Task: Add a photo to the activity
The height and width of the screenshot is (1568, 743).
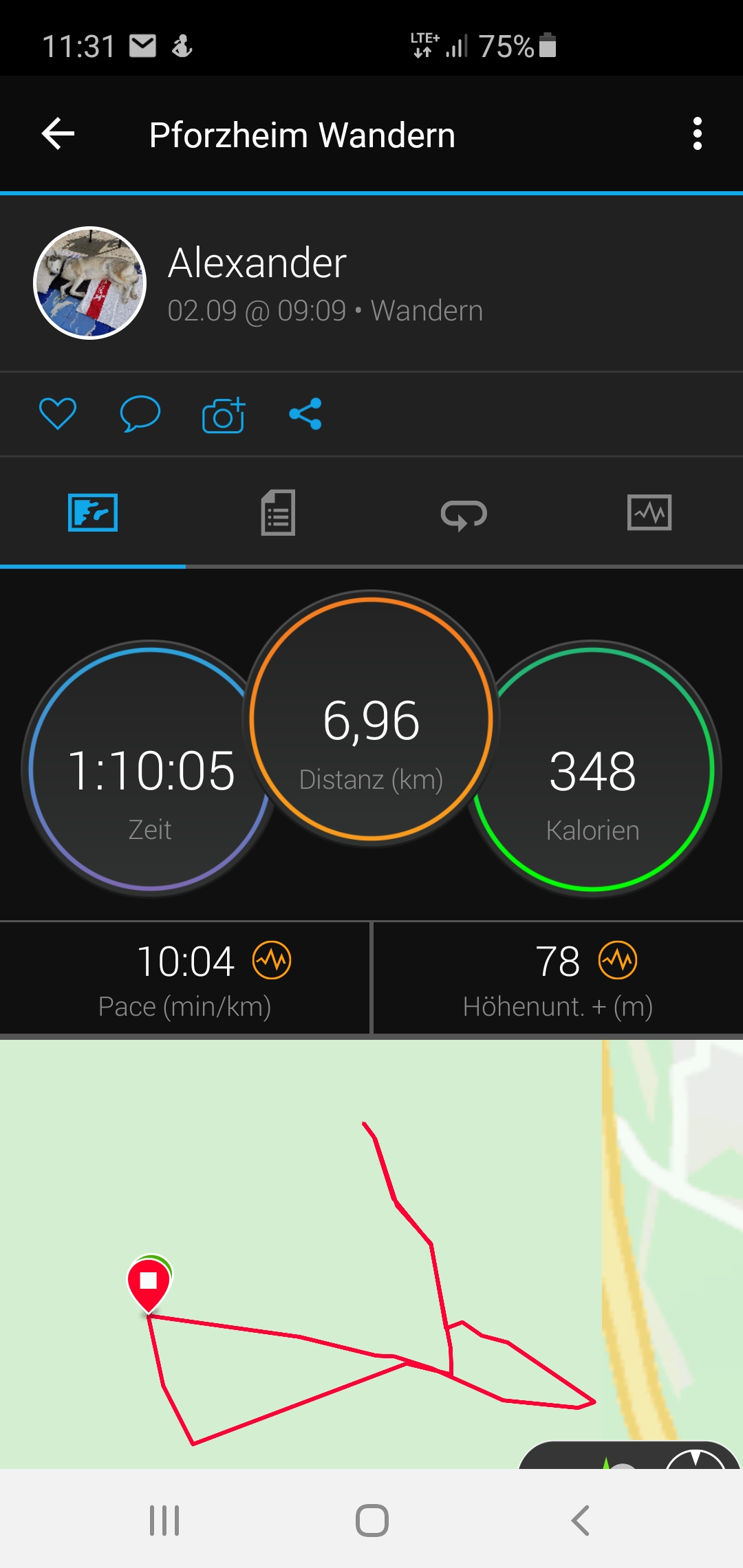Action: point(224,415)
